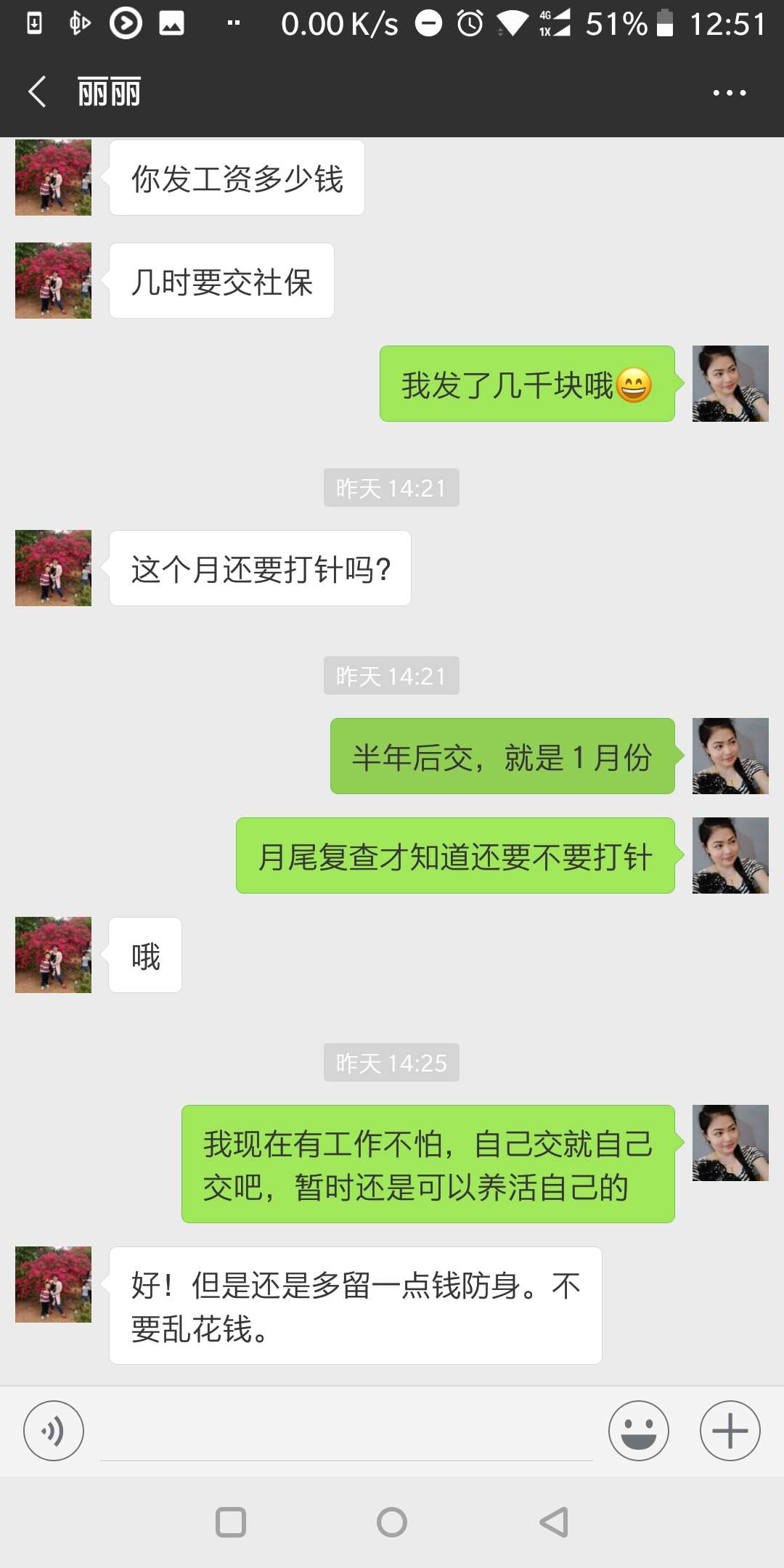Image resolution: width=784 pixels, height=1568 pixels.
Task: Open the voice message input icon
Action: [53, 1431]
